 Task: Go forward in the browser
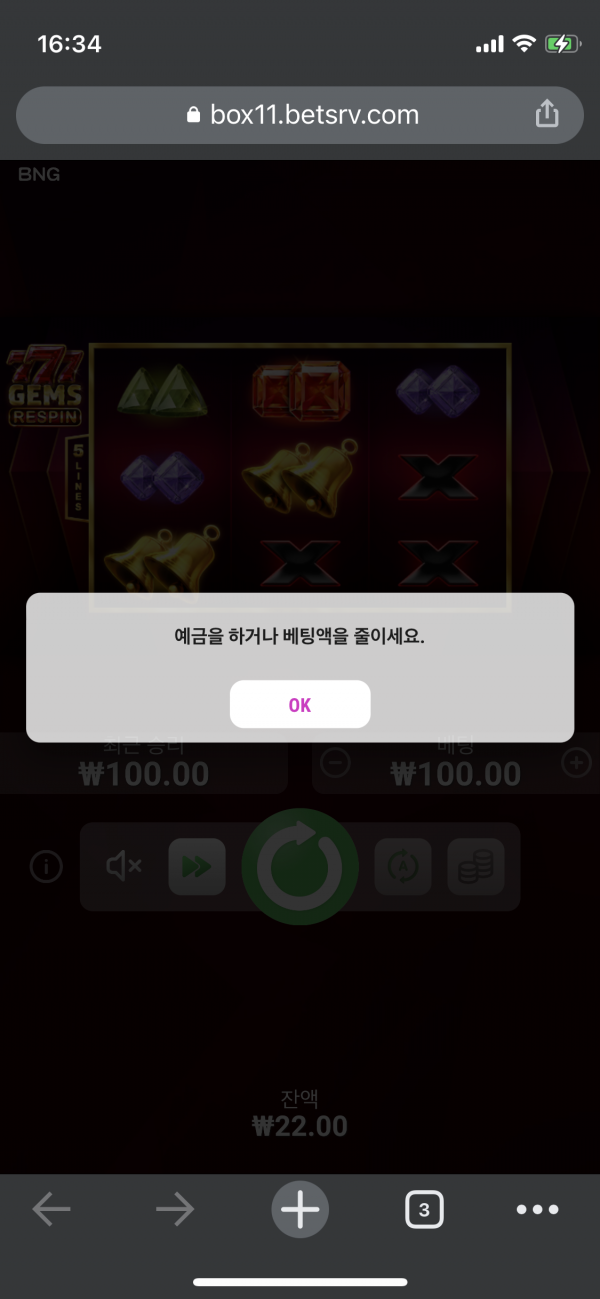175,1210
